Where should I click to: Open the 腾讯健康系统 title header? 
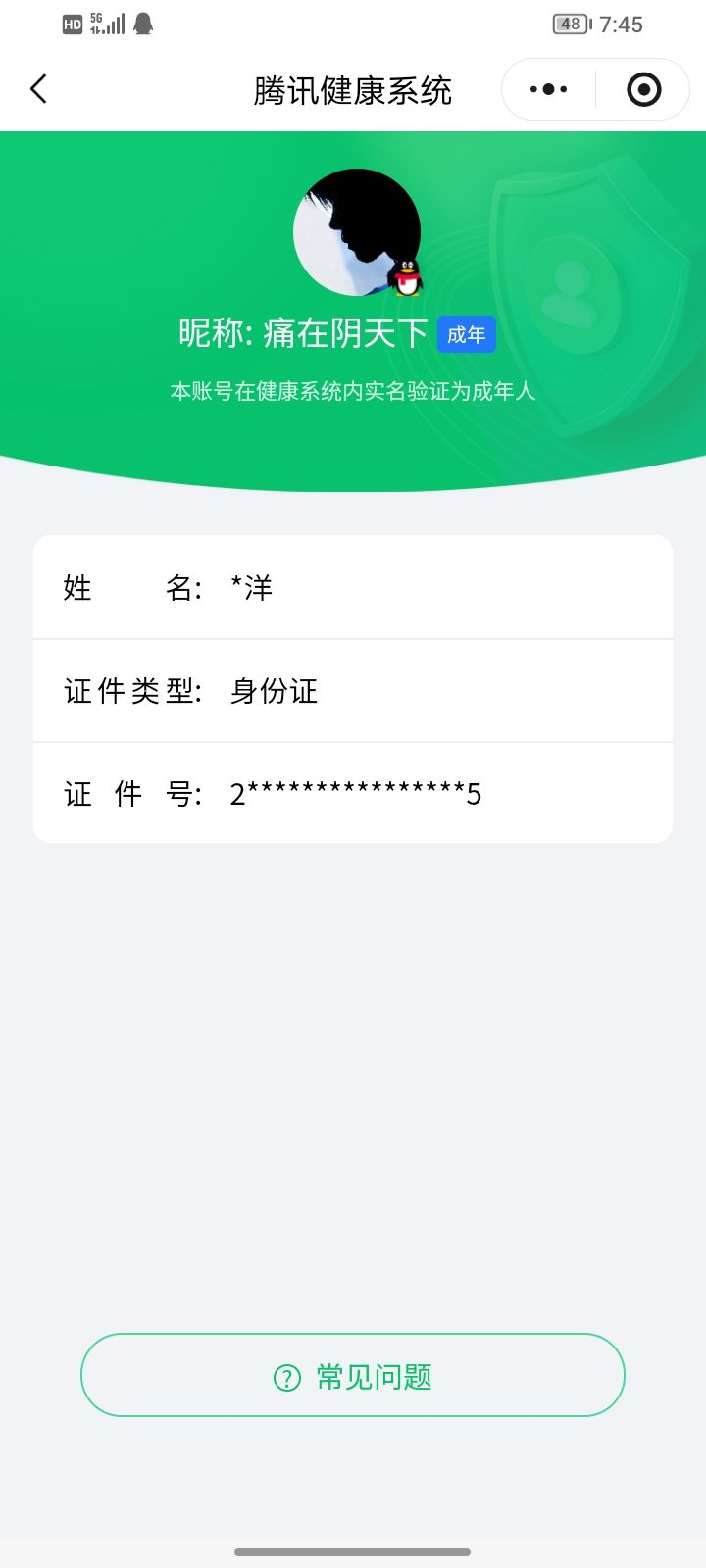tap(353, 89)
